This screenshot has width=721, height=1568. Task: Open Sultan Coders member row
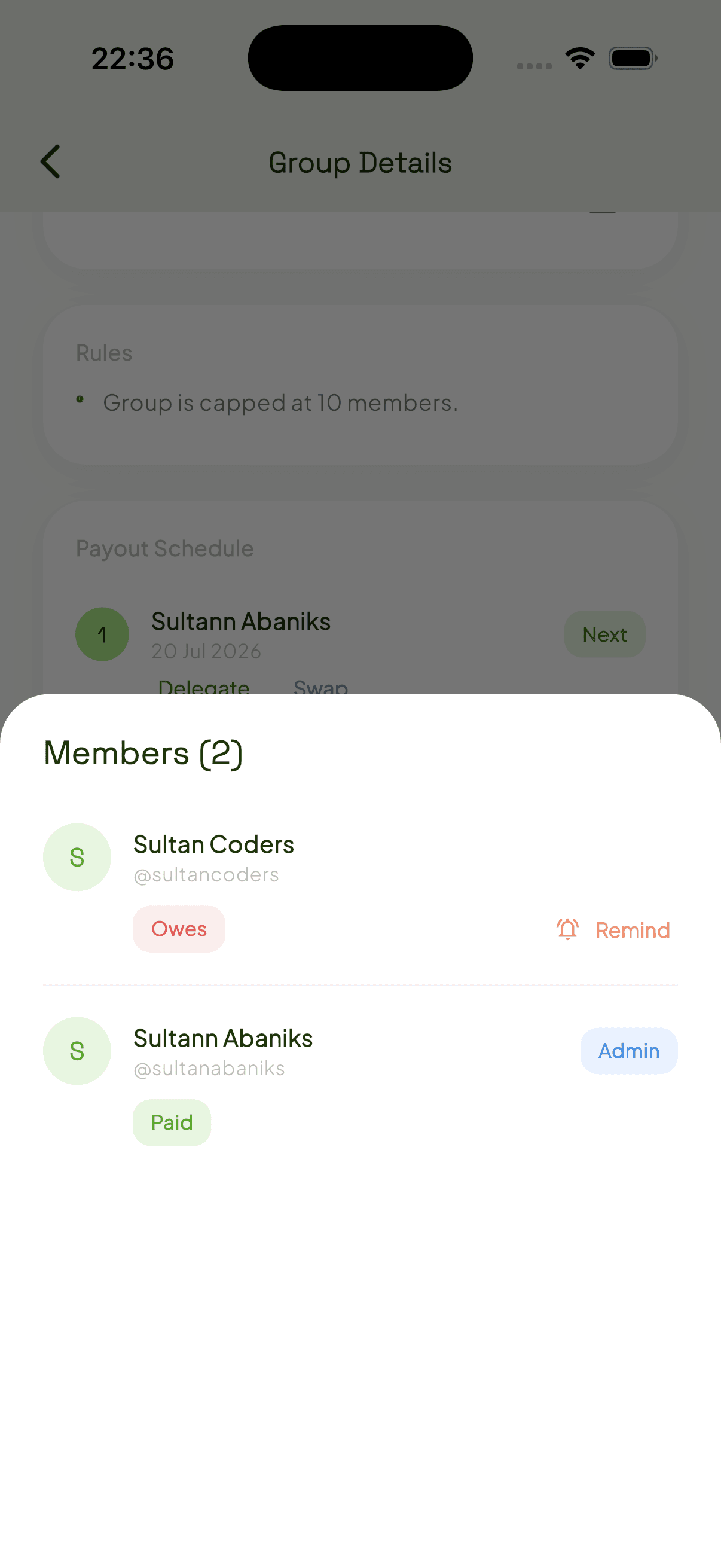360,887
